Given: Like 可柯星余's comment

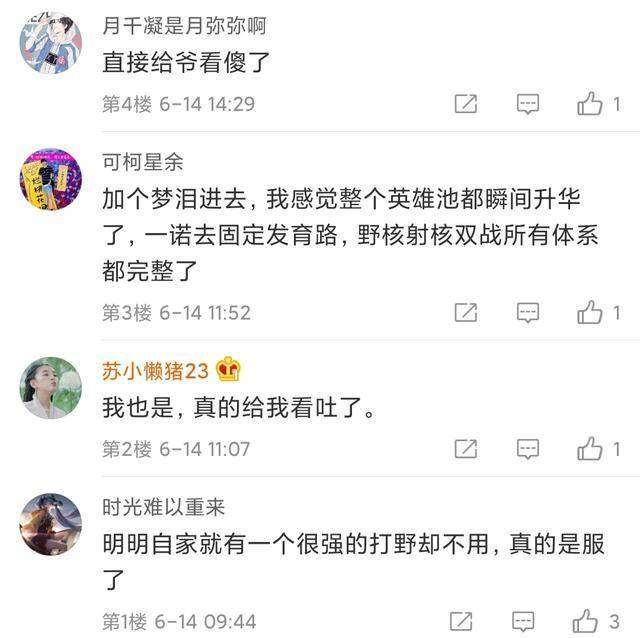Looking at the screenshot, I should click(x=590, y=312).
